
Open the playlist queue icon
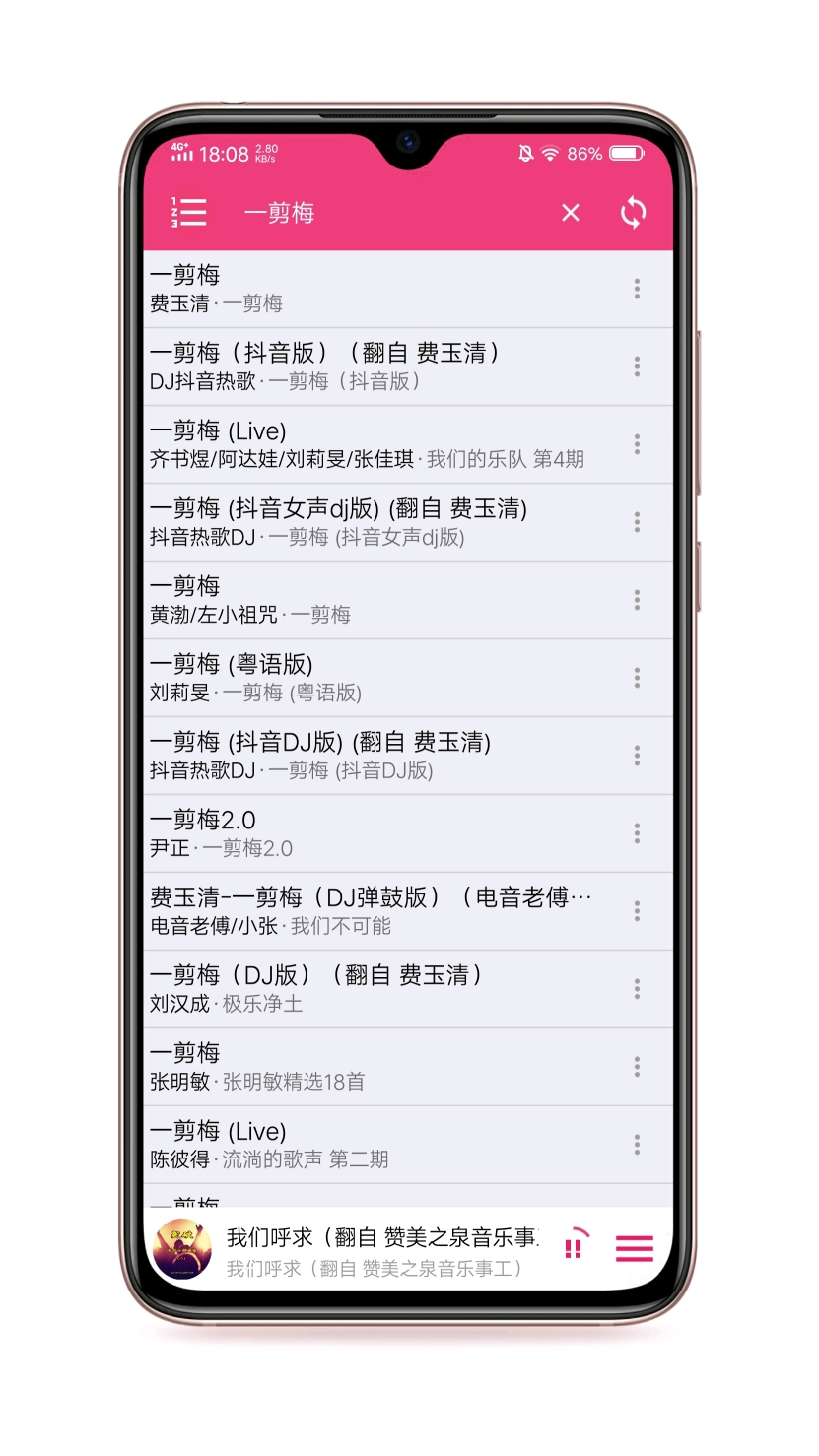pyautogui.click(x=635, y=1248)
